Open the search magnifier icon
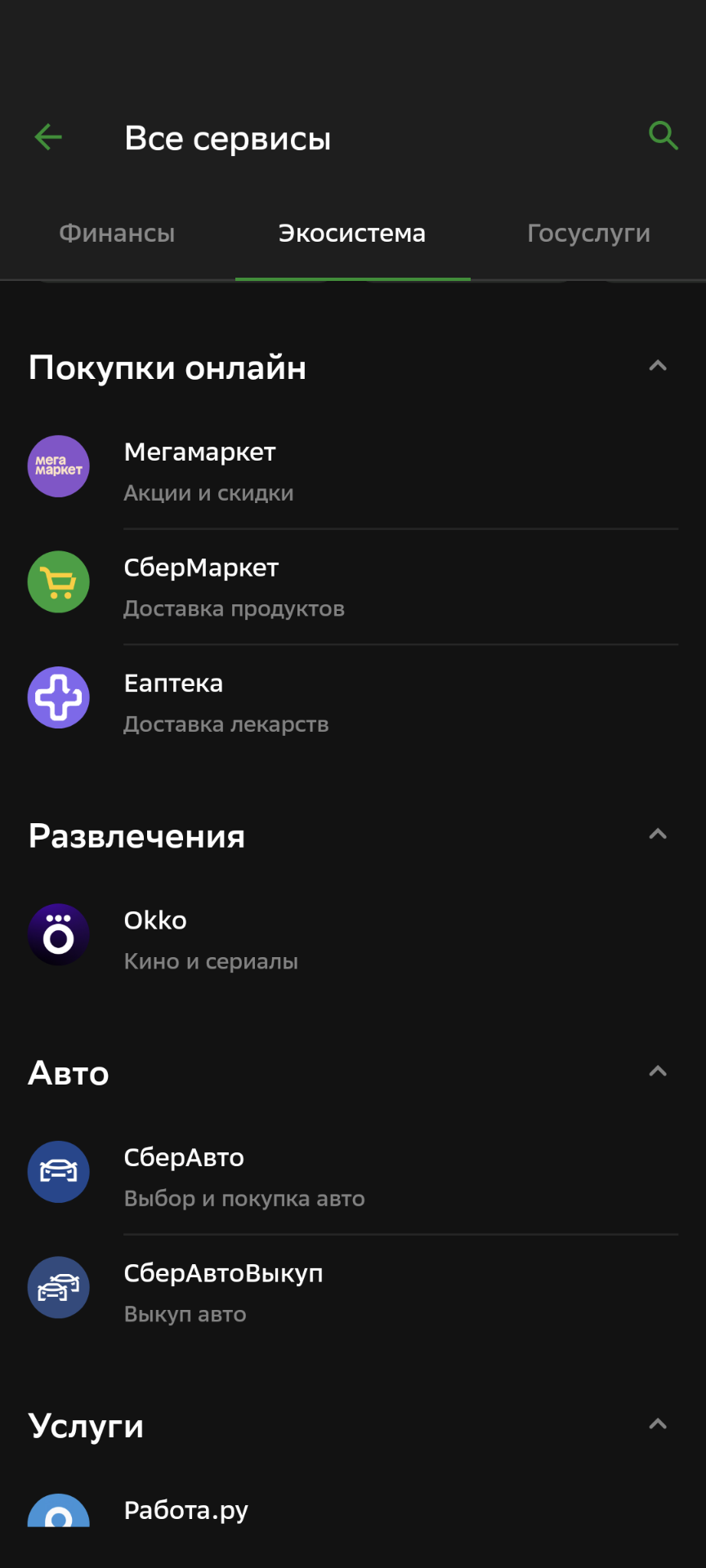The height and width of the screenshot is (1568, 706). click(x=664, y=136)
